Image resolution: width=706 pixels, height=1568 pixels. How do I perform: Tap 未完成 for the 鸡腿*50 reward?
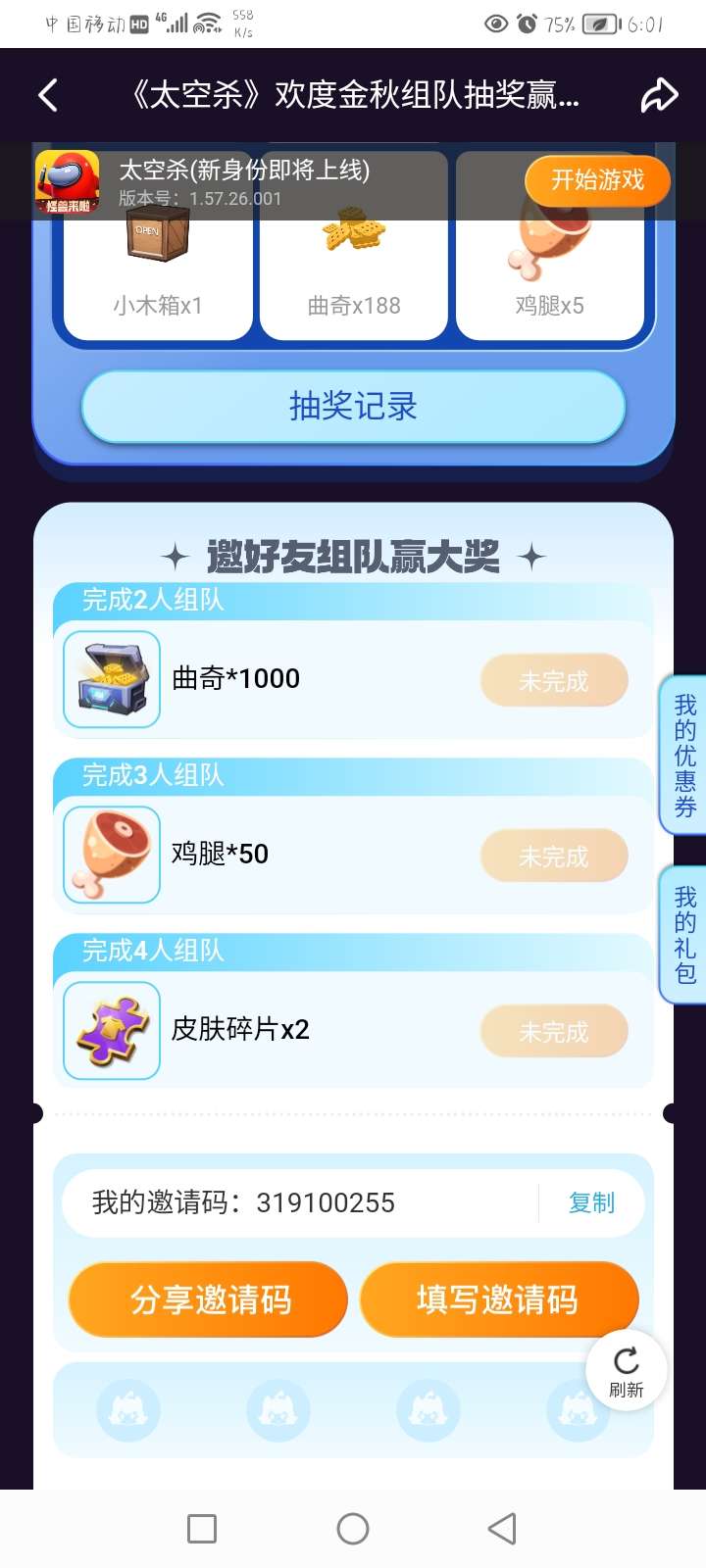[x=553, y=856]
